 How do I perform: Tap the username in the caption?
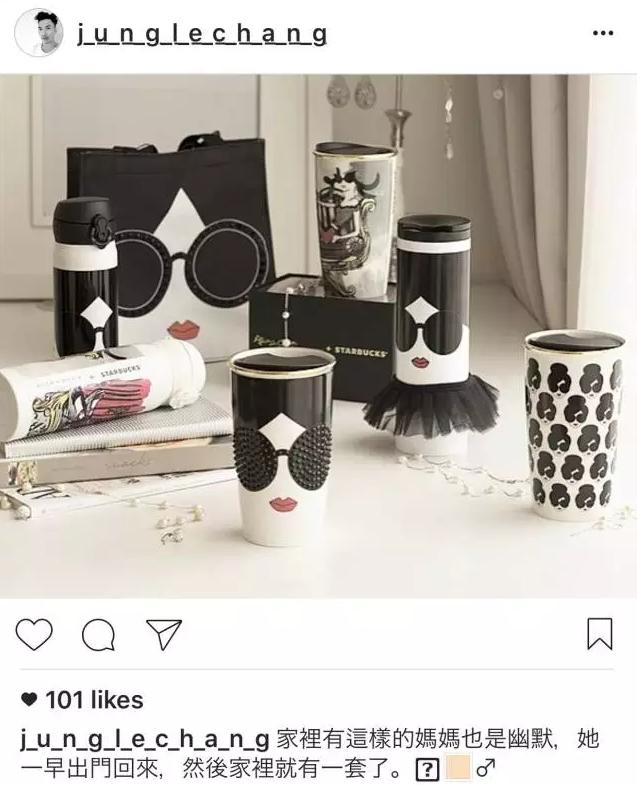pos(144,740)
